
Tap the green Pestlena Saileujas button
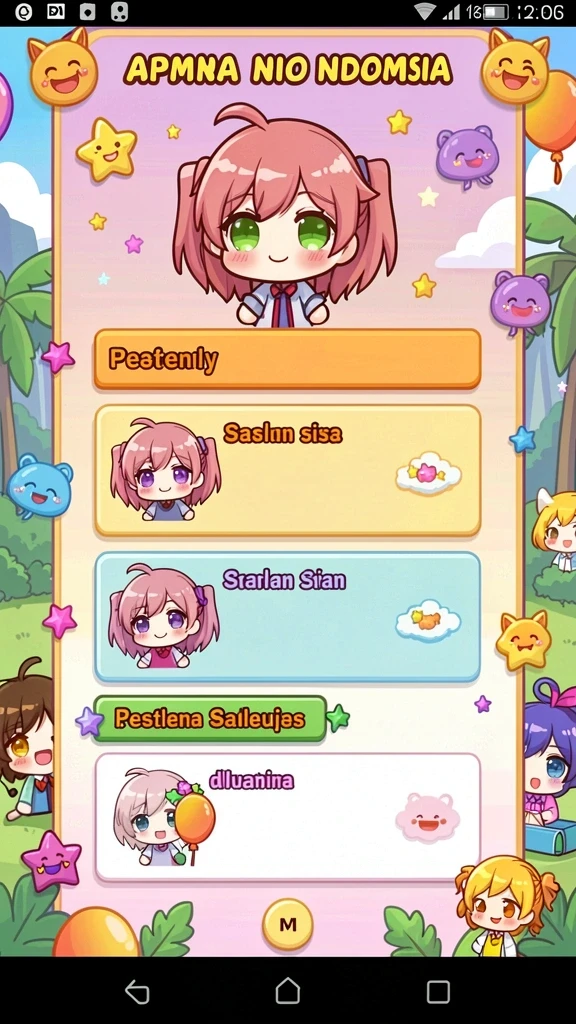(x=210, y=718)
